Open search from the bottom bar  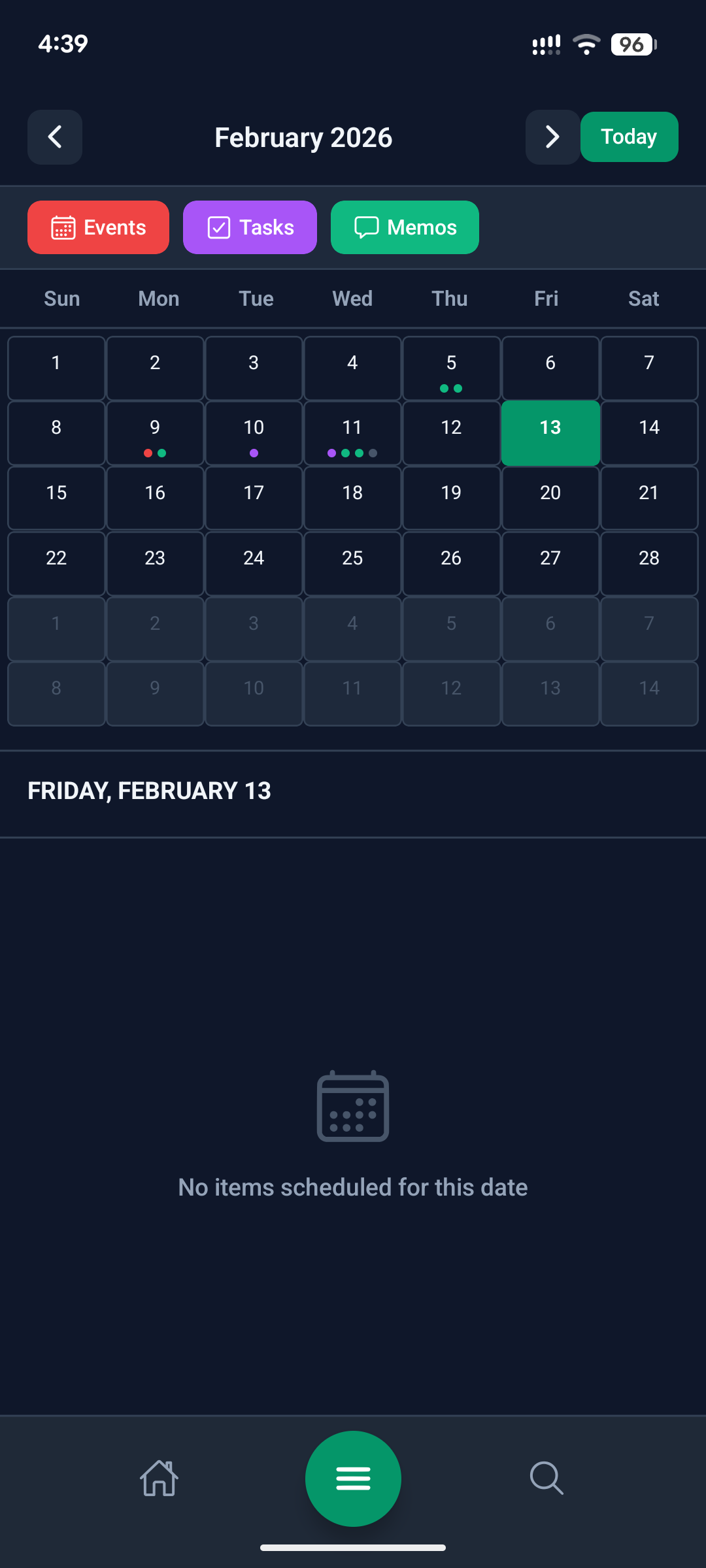point(546,1478)
